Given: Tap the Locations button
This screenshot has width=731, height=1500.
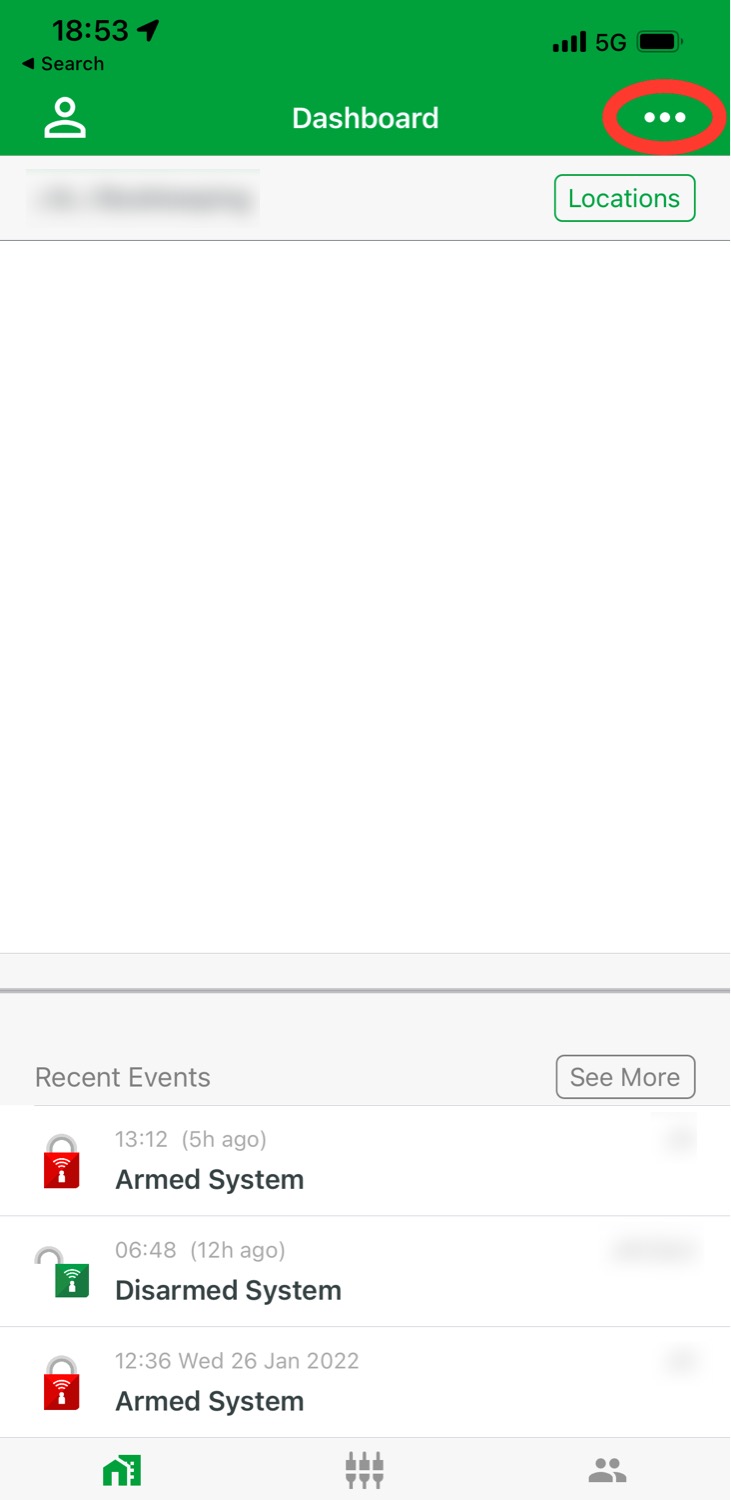Looking at the screenshot, I should coord(624,198).
